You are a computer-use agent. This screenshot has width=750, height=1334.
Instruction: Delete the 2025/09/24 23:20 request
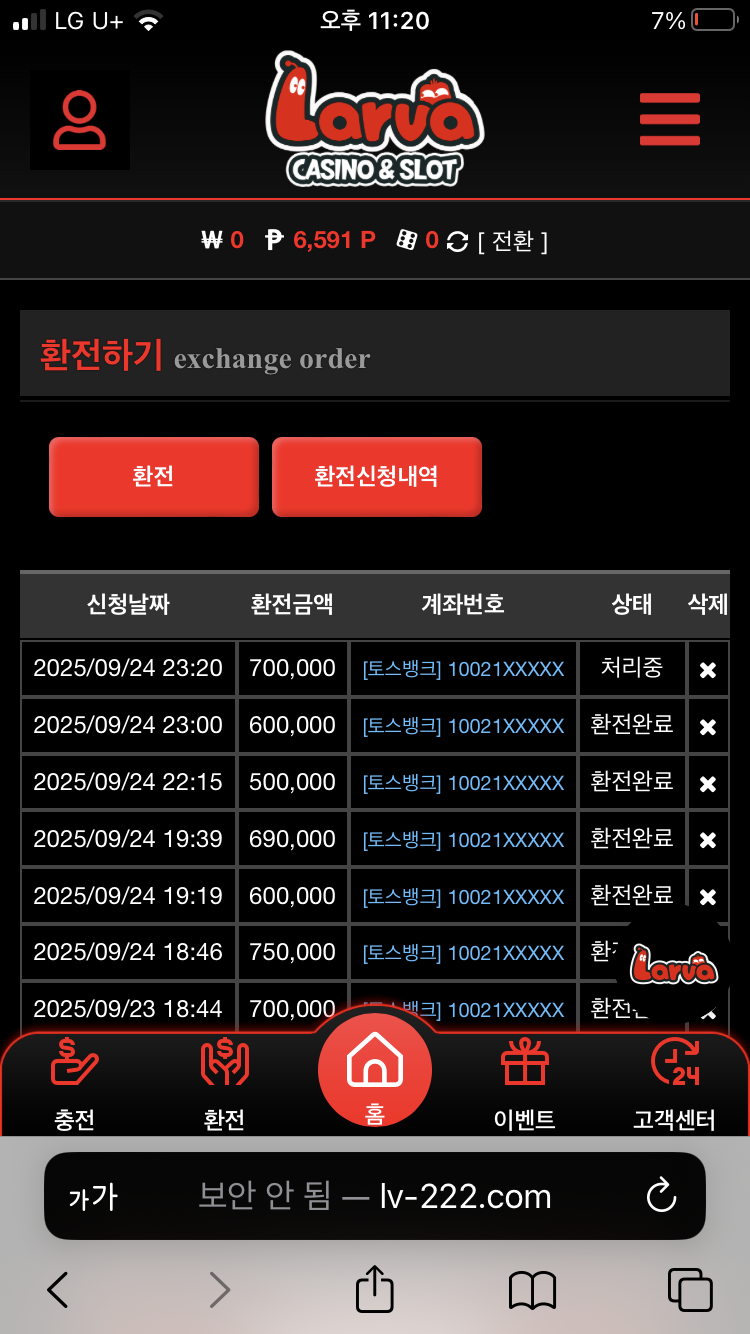click(x=707, y=670)
